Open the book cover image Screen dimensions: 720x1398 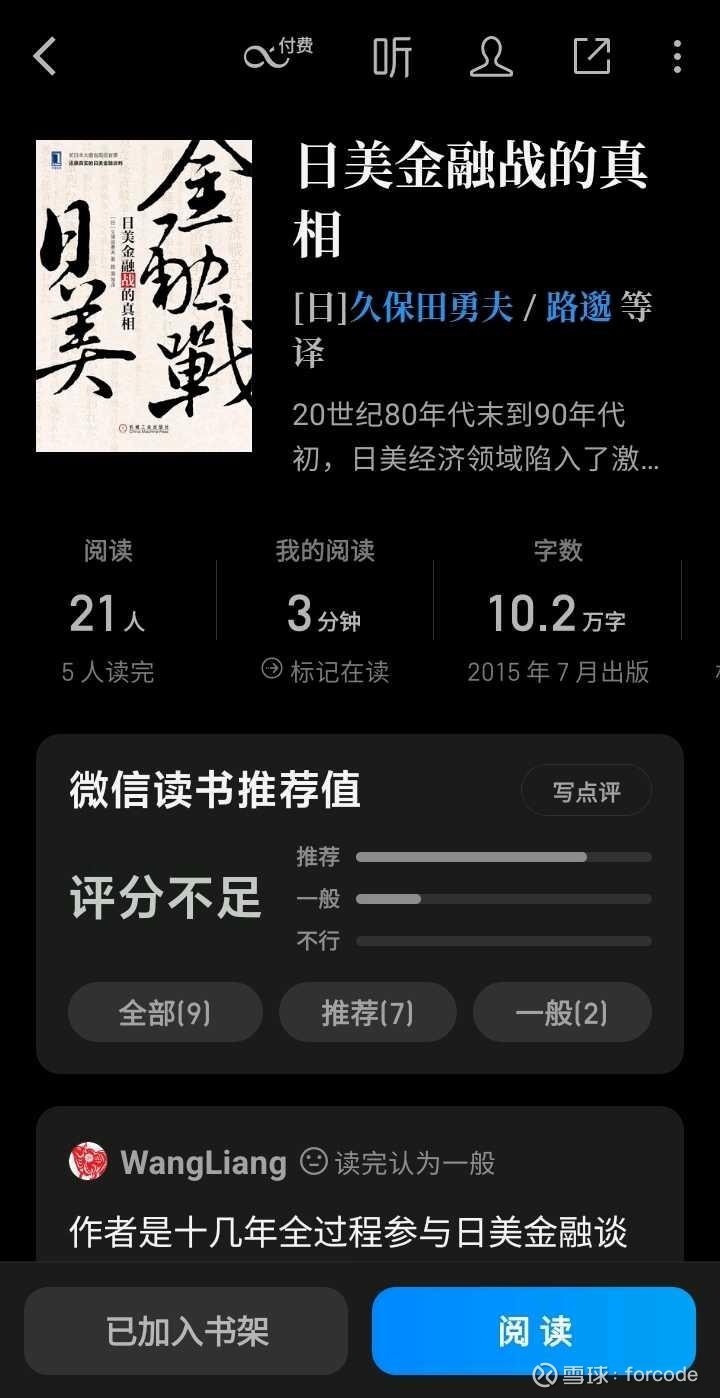click(x=144, y=296)
